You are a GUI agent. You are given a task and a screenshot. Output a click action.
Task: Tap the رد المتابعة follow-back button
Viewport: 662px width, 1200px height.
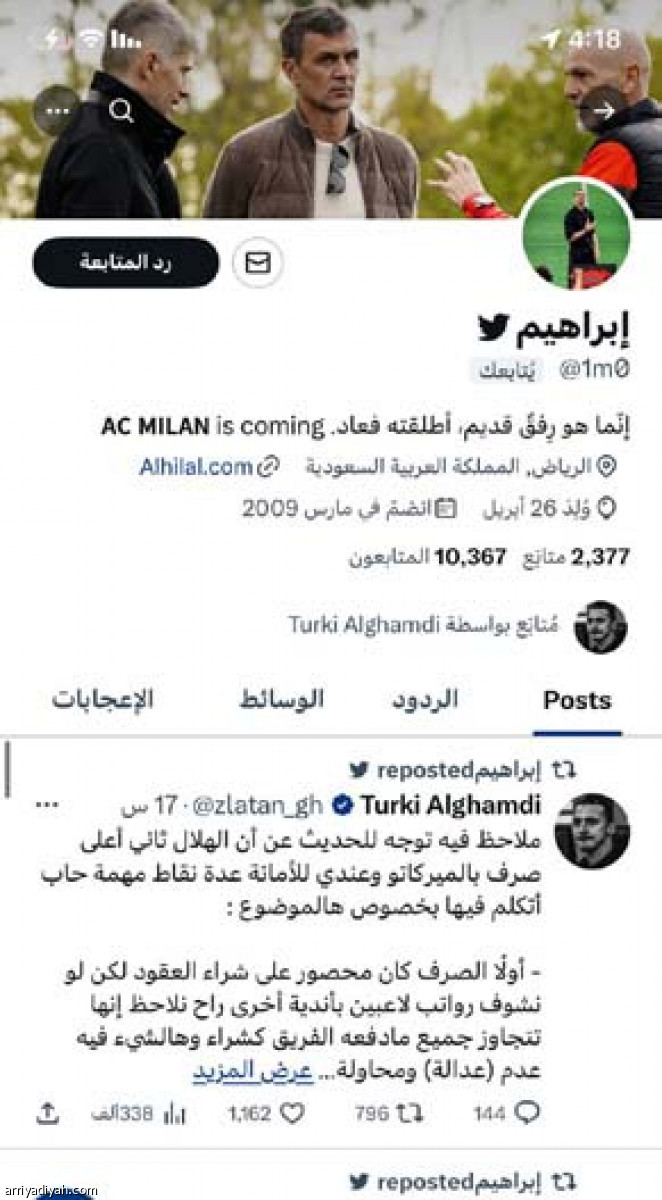(125, 263)
